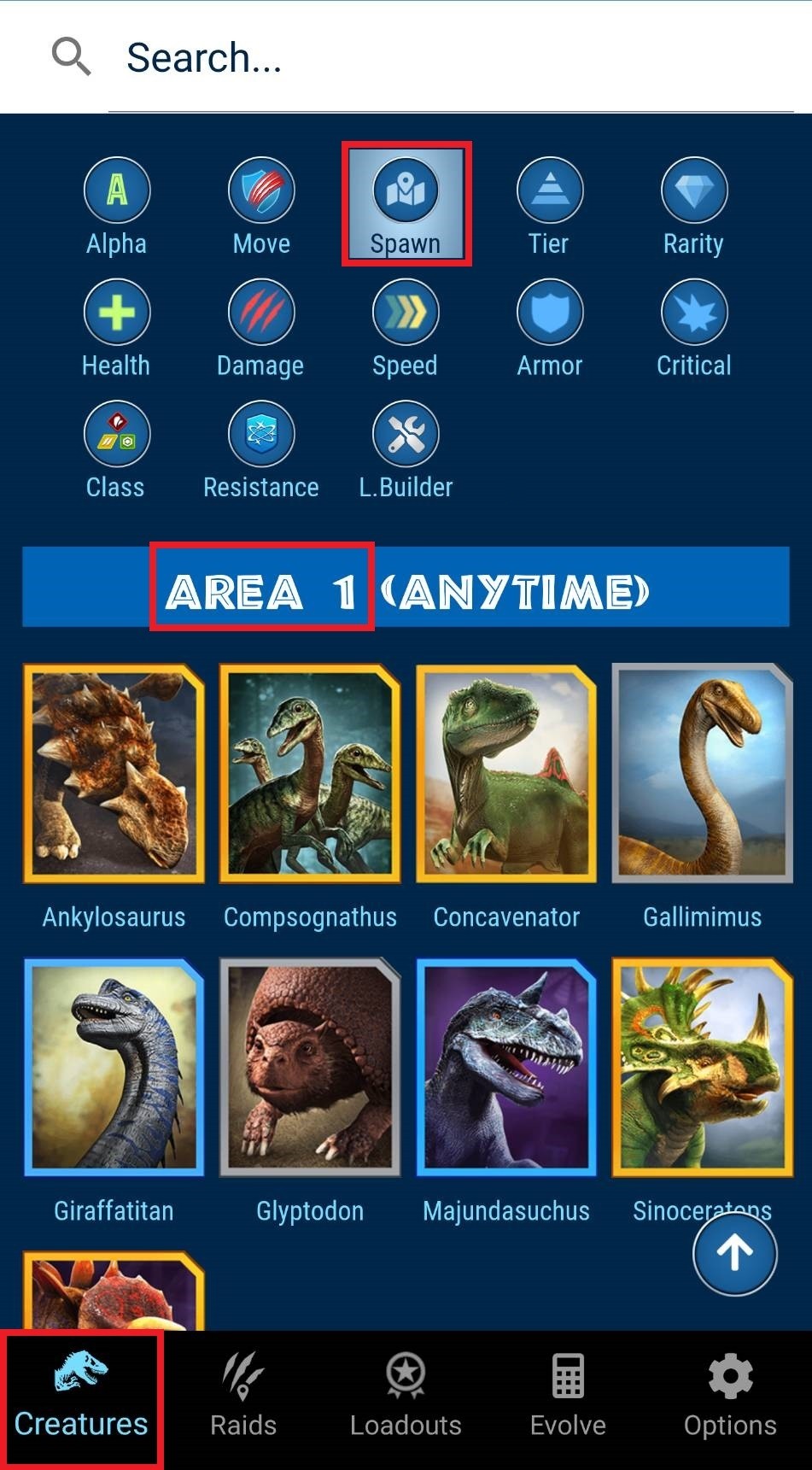Image resolution: width=812 pixels, height=1470 pixels.
Task: Jump back to top with arrow button
Action: coord(734,1253)
